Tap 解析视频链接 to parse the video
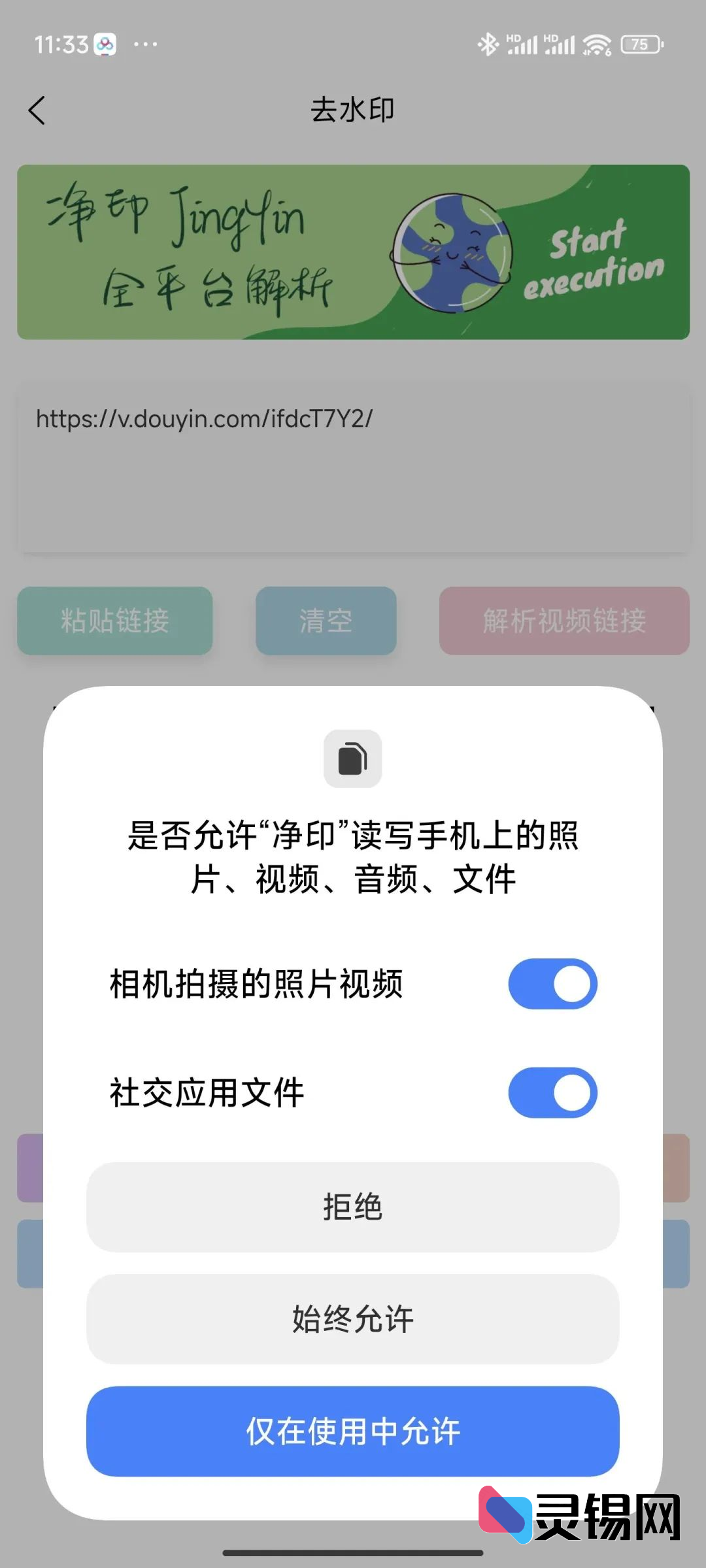The width and height of the screenshot is (706, 1568). point(563,621)
